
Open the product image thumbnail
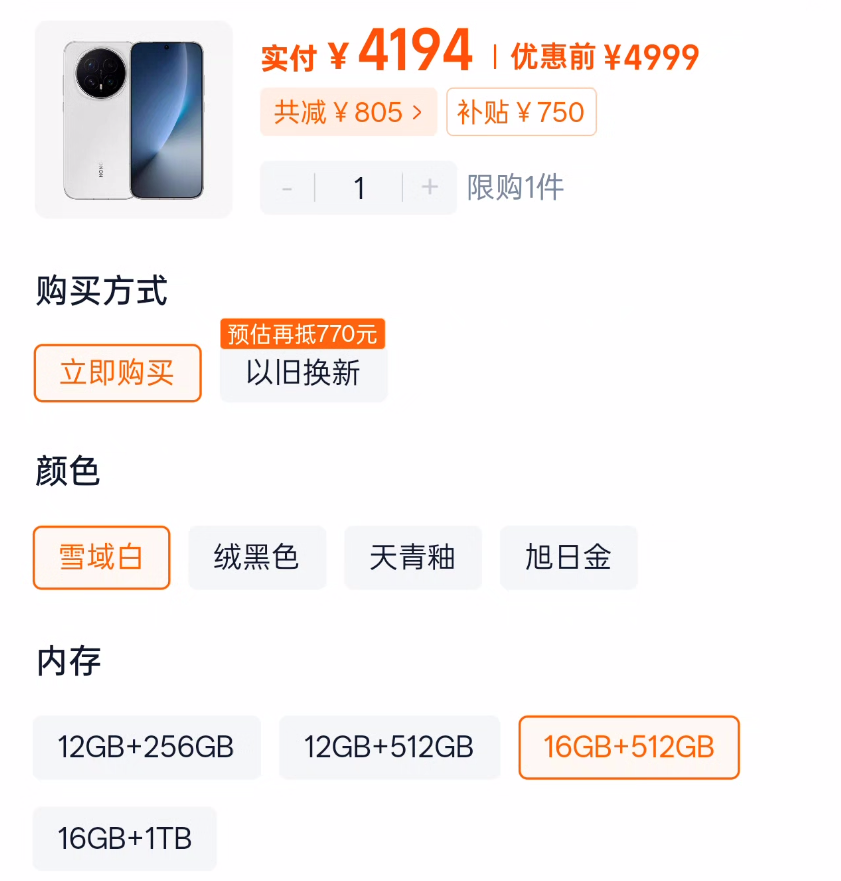[x=133, y=119]
